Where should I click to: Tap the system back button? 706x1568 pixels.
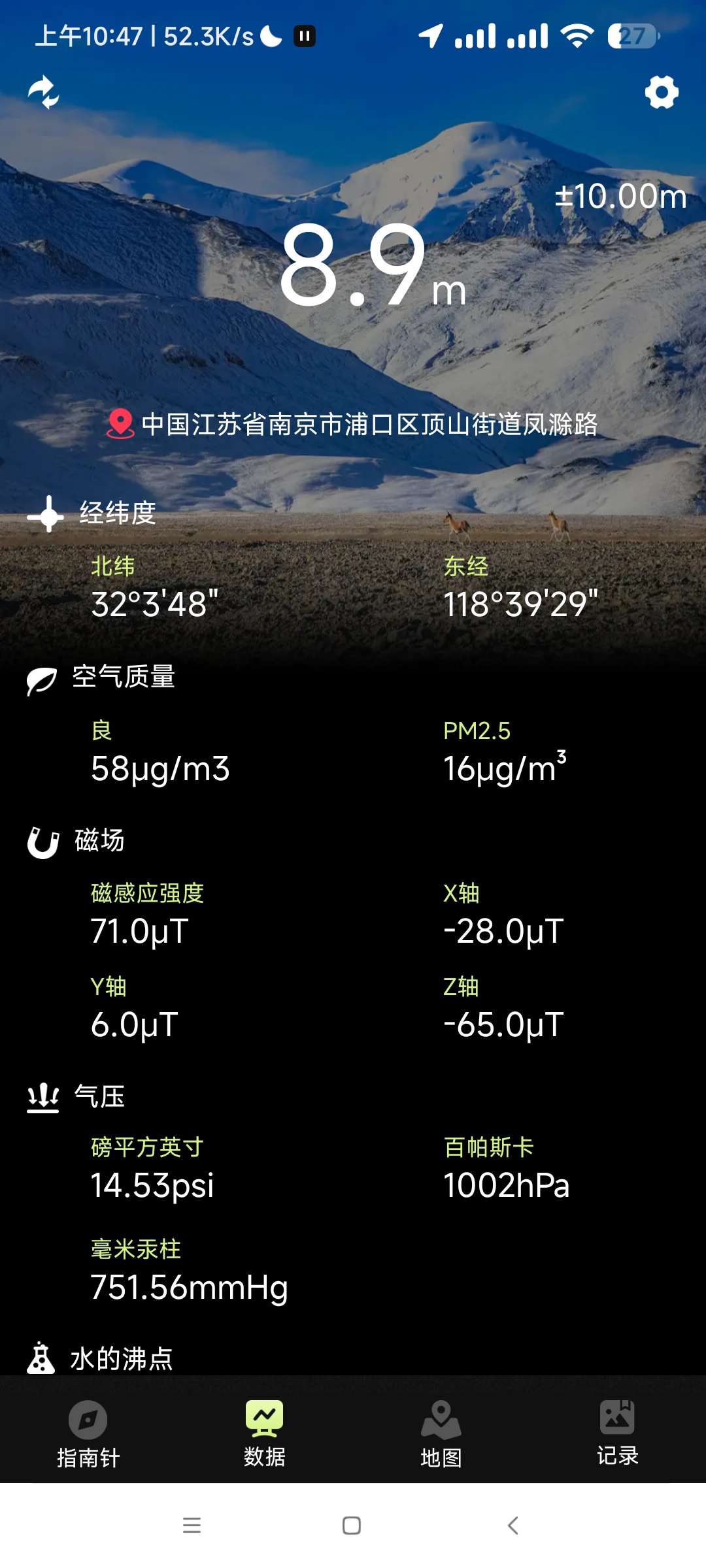click(x=513, y=1526)
